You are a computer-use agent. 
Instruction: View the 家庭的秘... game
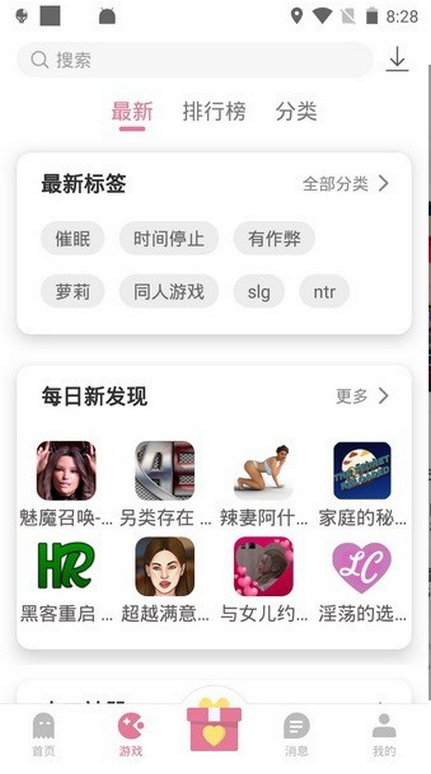coord(362,484)
